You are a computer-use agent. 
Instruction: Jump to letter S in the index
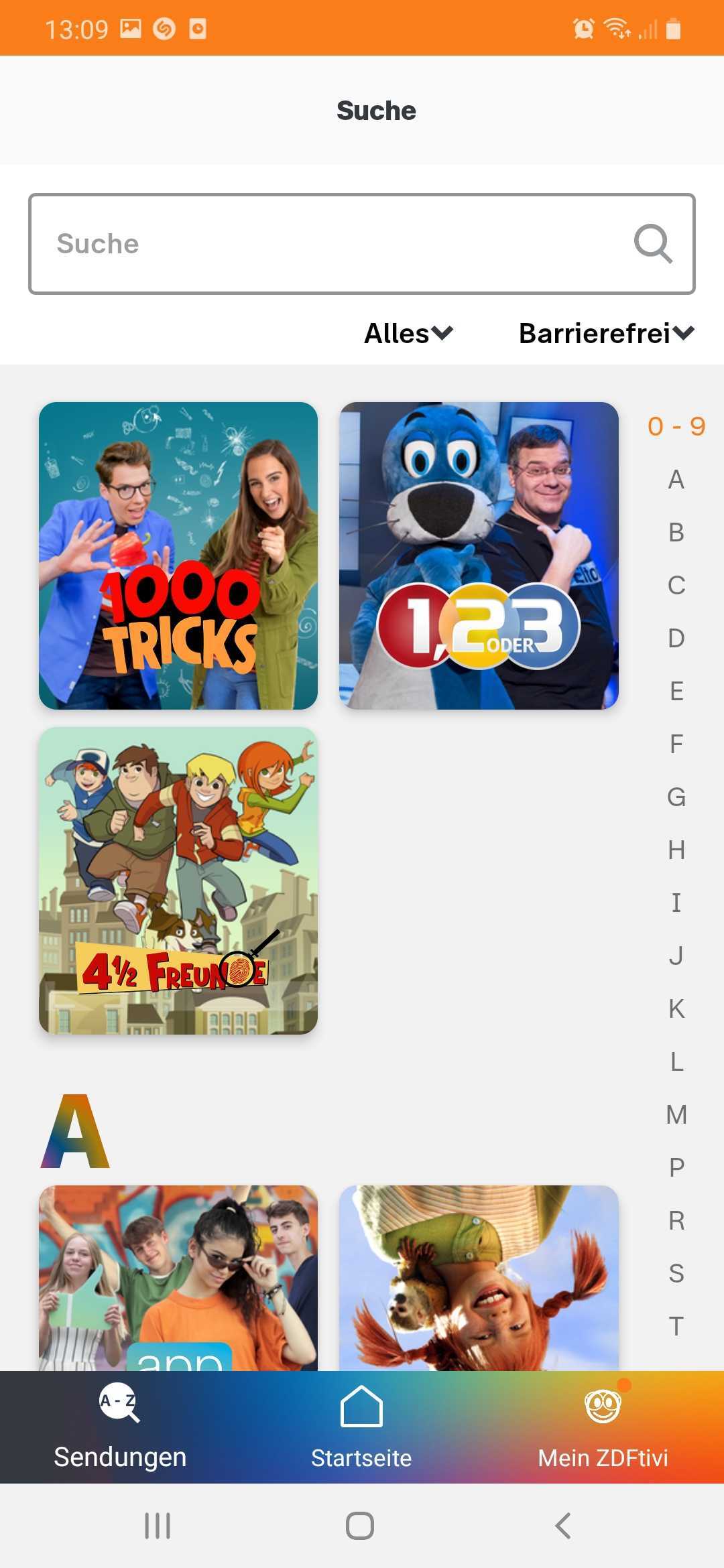676,1273
